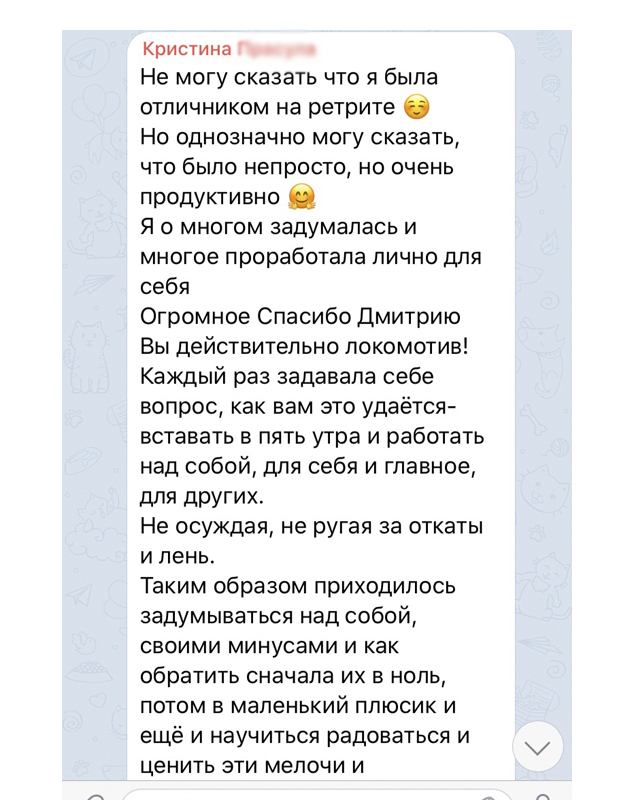Jump to the latest message with the down arrow
640x800 pixels.
pos(537,747)
